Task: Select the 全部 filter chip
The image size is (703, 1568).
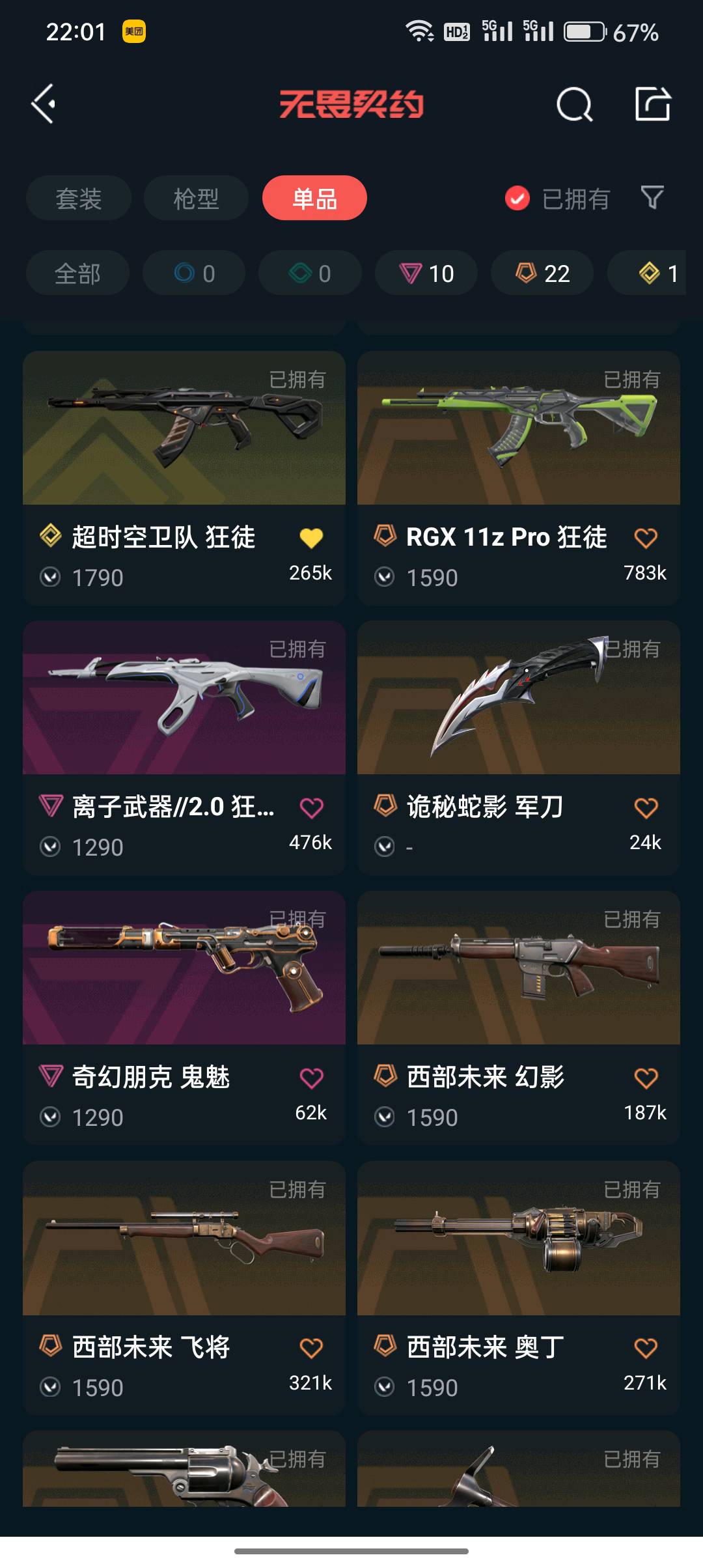Action: click(x=77, y=273)
